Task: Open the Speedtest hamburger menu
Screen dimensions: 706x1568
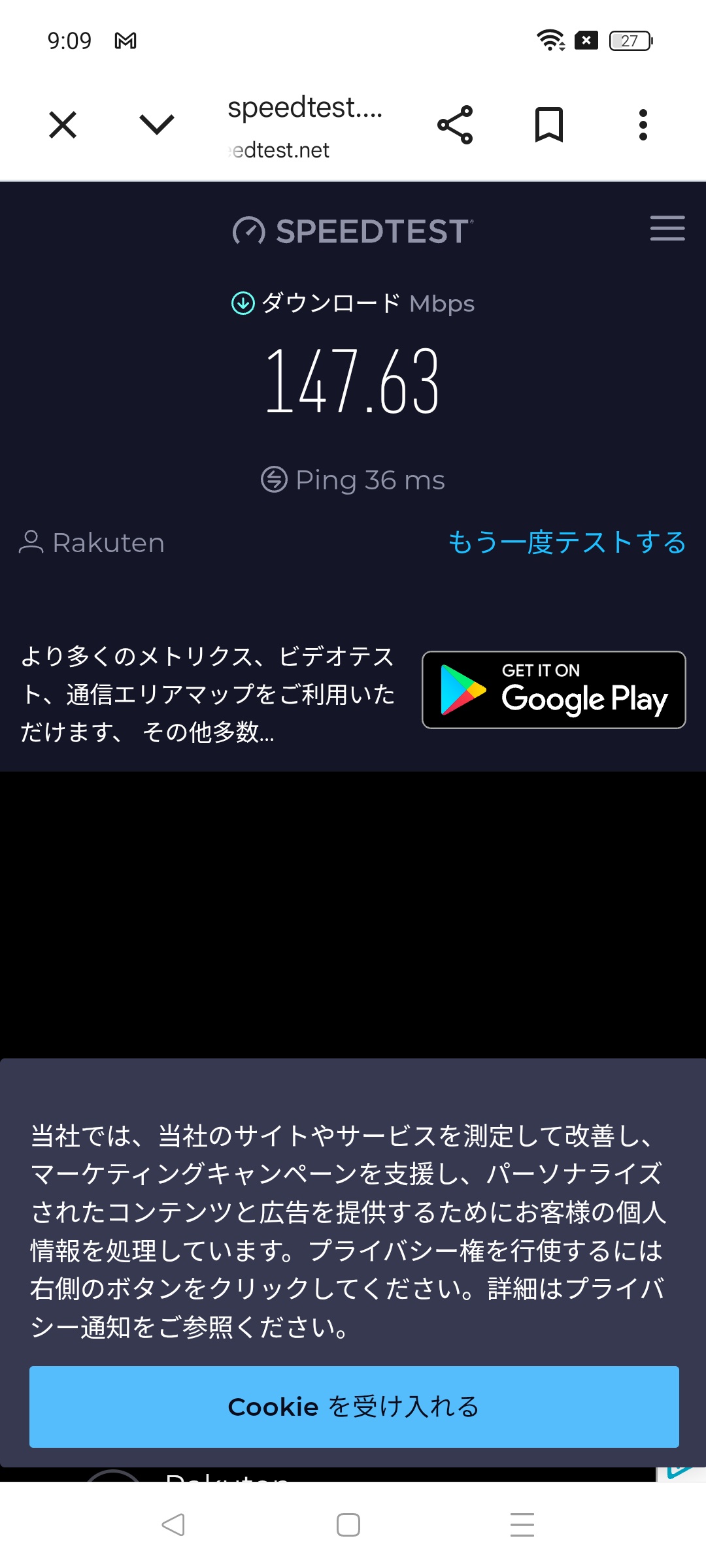Action: pos(667,229)
